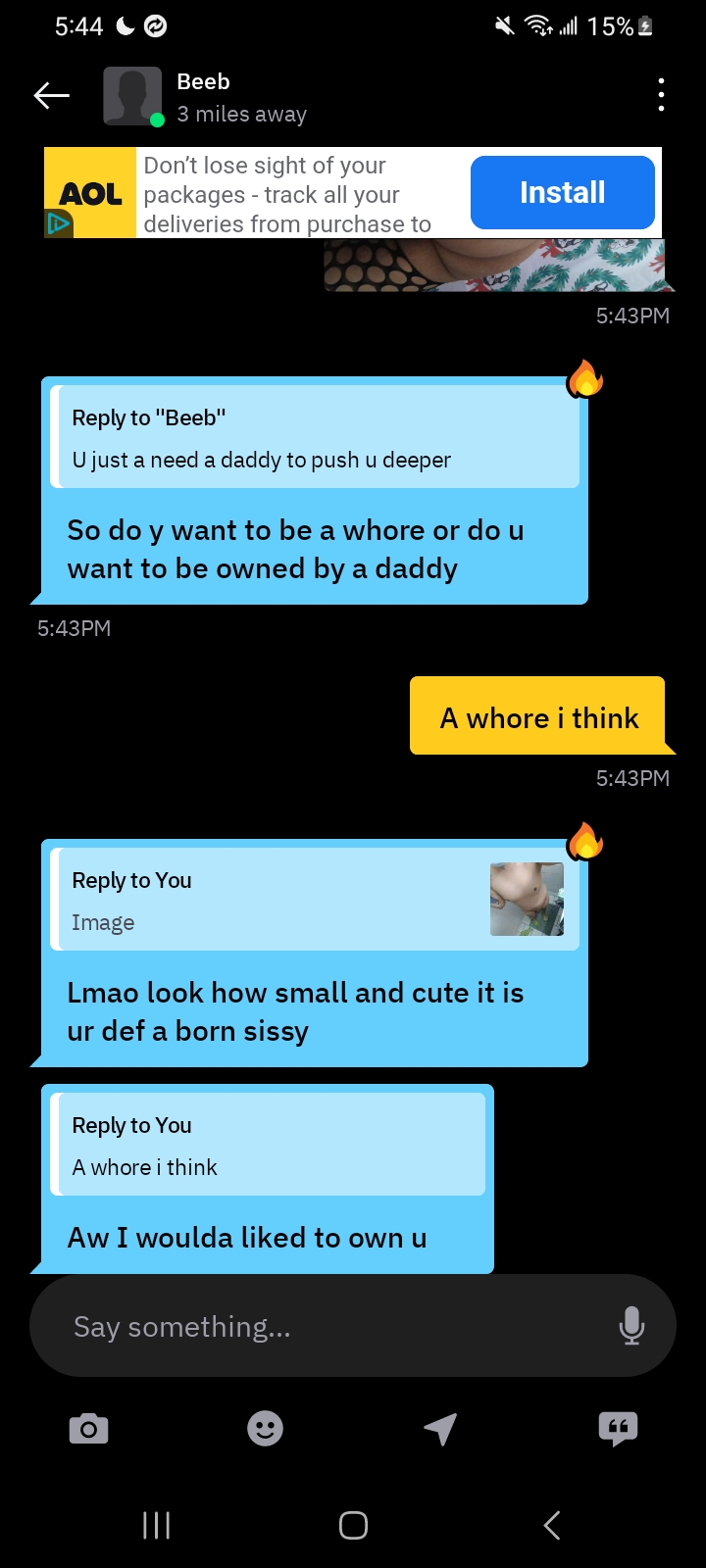The height and width of the screenshot is (1568, 706).
Task: Open the camera to send a photo
Action: tap(88, 1429)
